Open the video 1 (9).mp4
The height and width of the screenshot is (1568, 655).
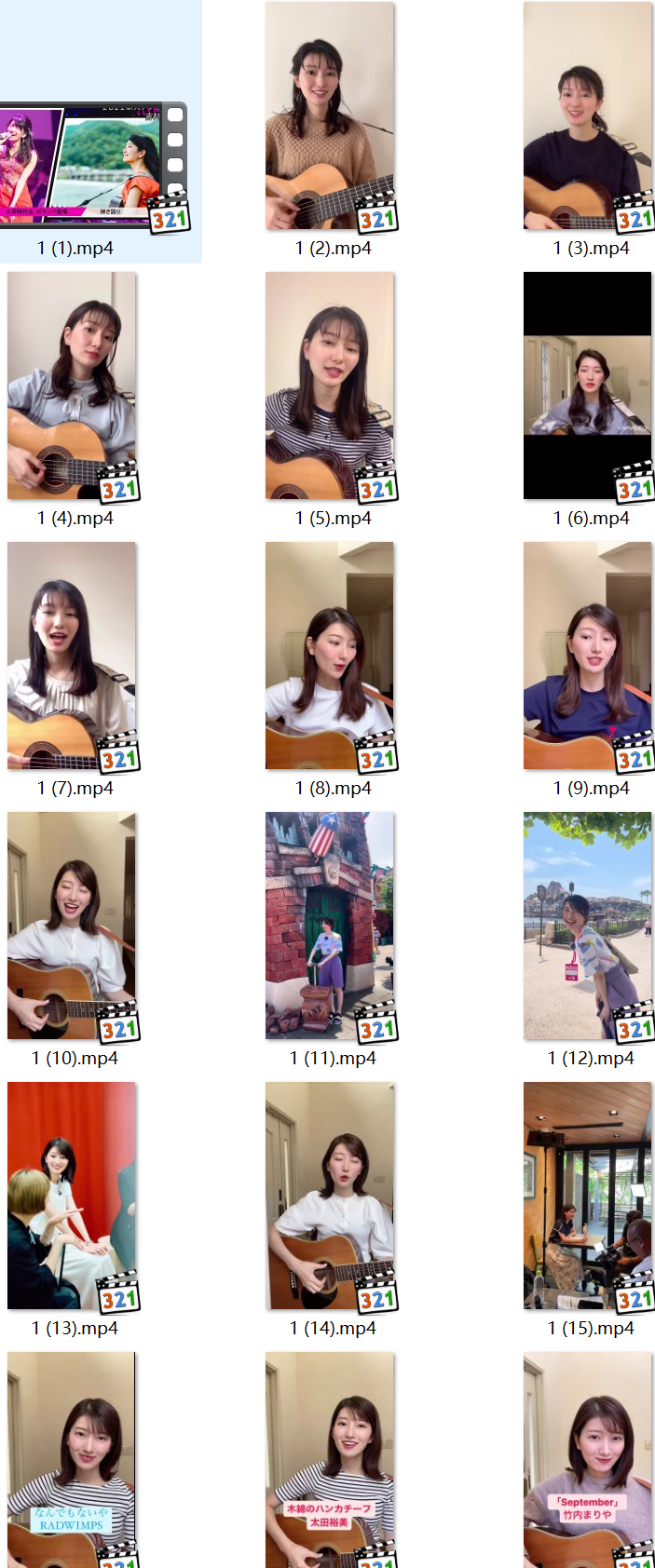(587, 656)
